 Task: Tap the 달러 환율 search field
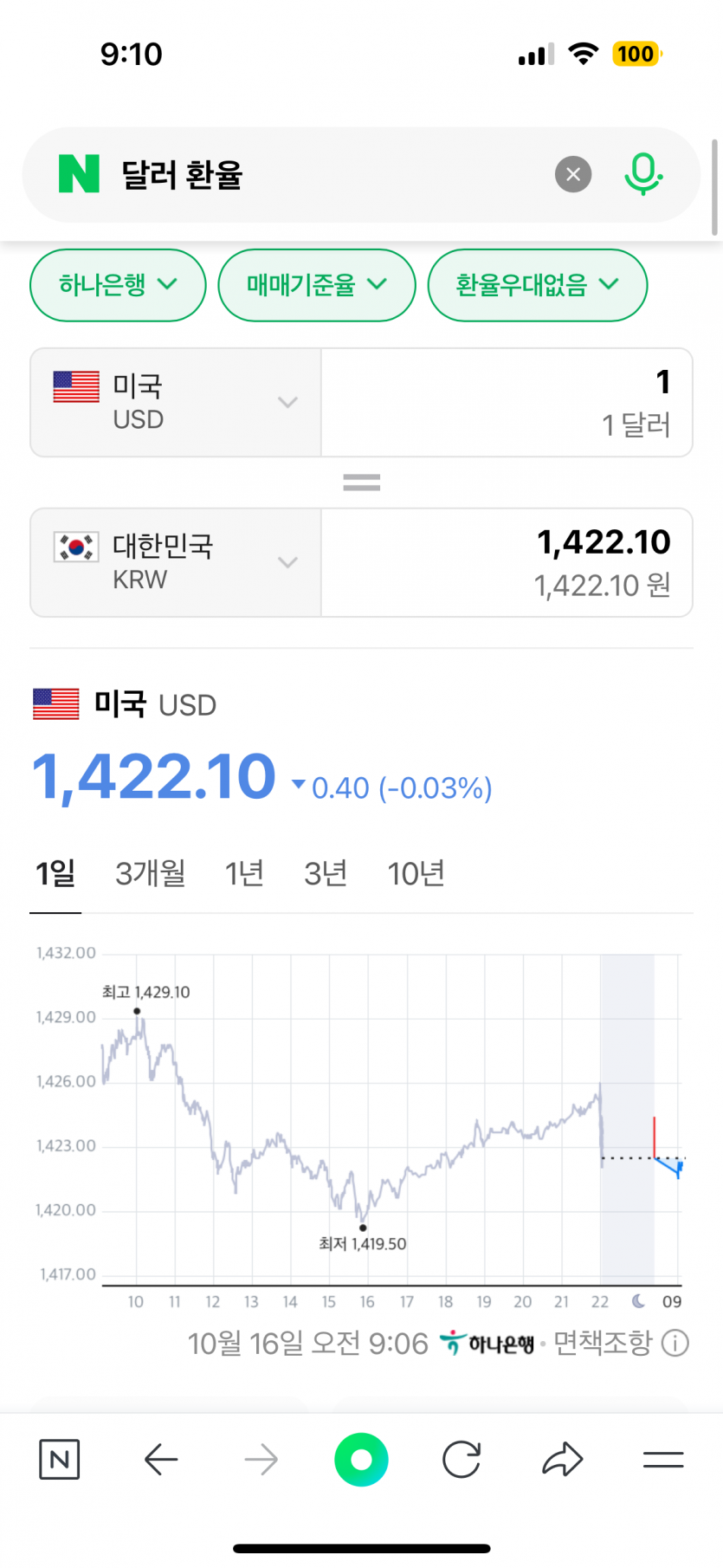point(329,175)
